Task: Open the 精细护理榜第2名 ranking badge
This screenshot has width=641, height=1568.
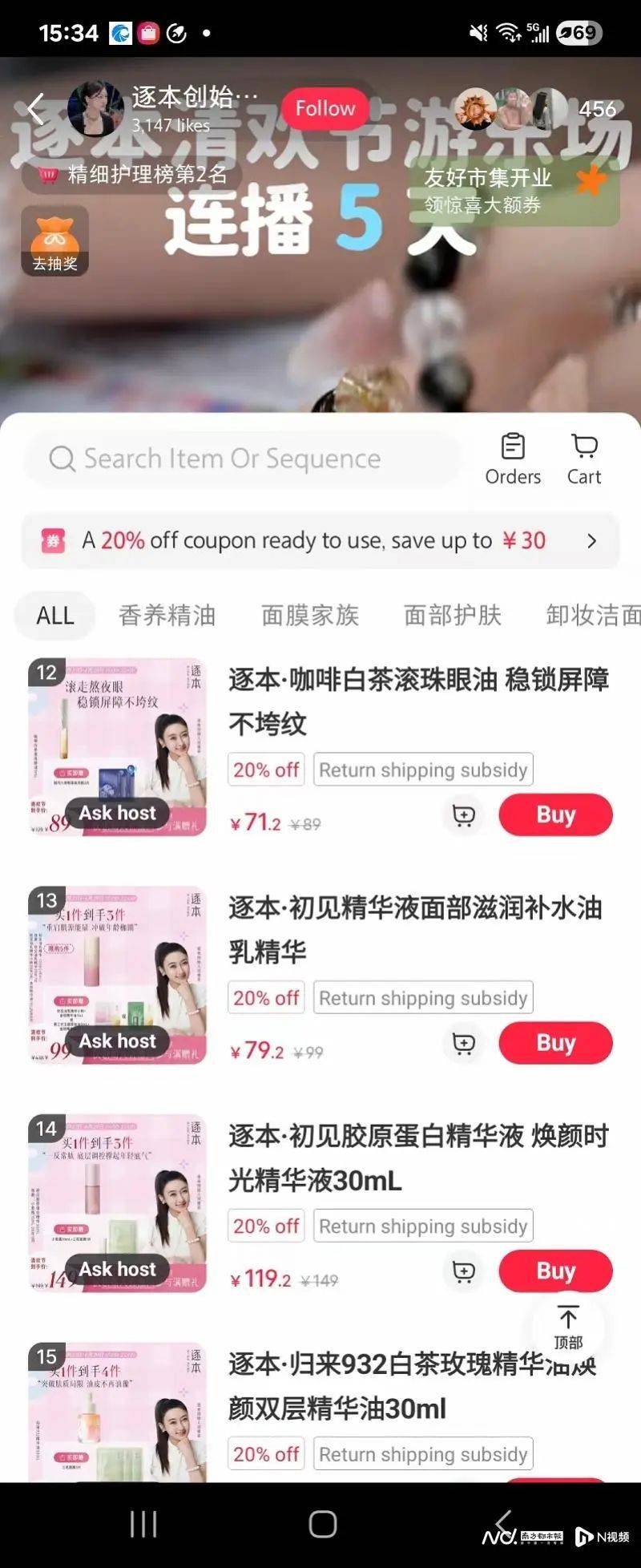Action: (x=136, y=175)
